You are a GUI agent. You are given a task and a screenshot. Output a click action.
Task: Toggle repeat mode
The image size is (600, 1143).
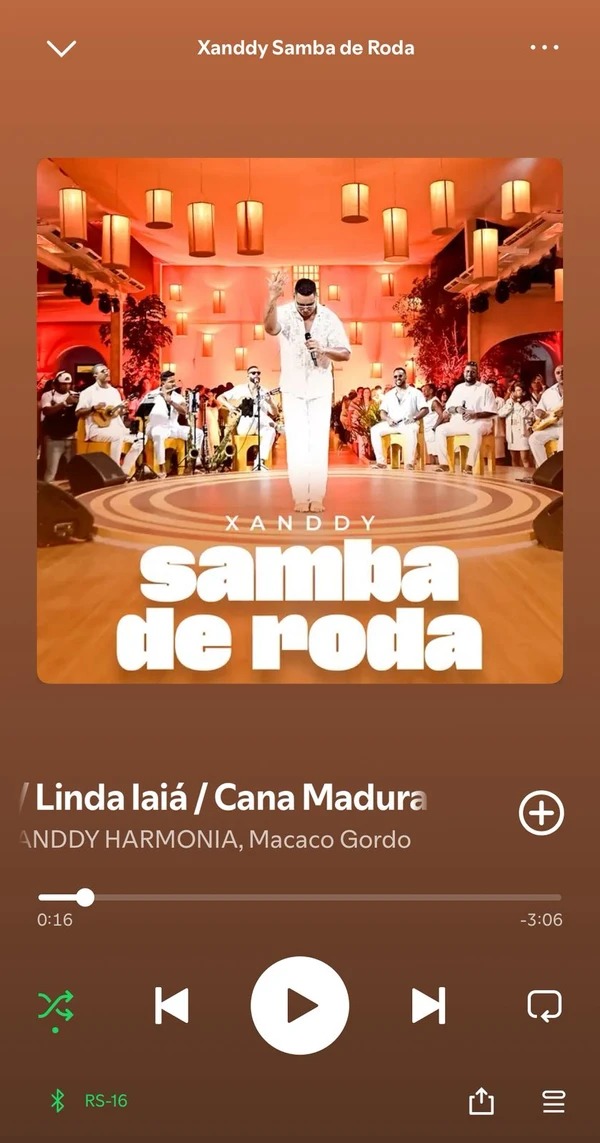pos(544,1005)
